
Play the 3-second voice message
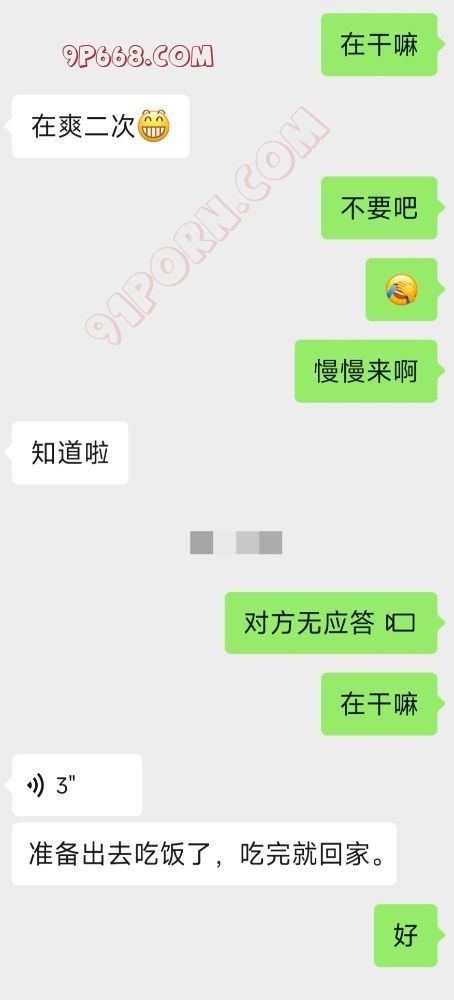click(x=77, y=785)
